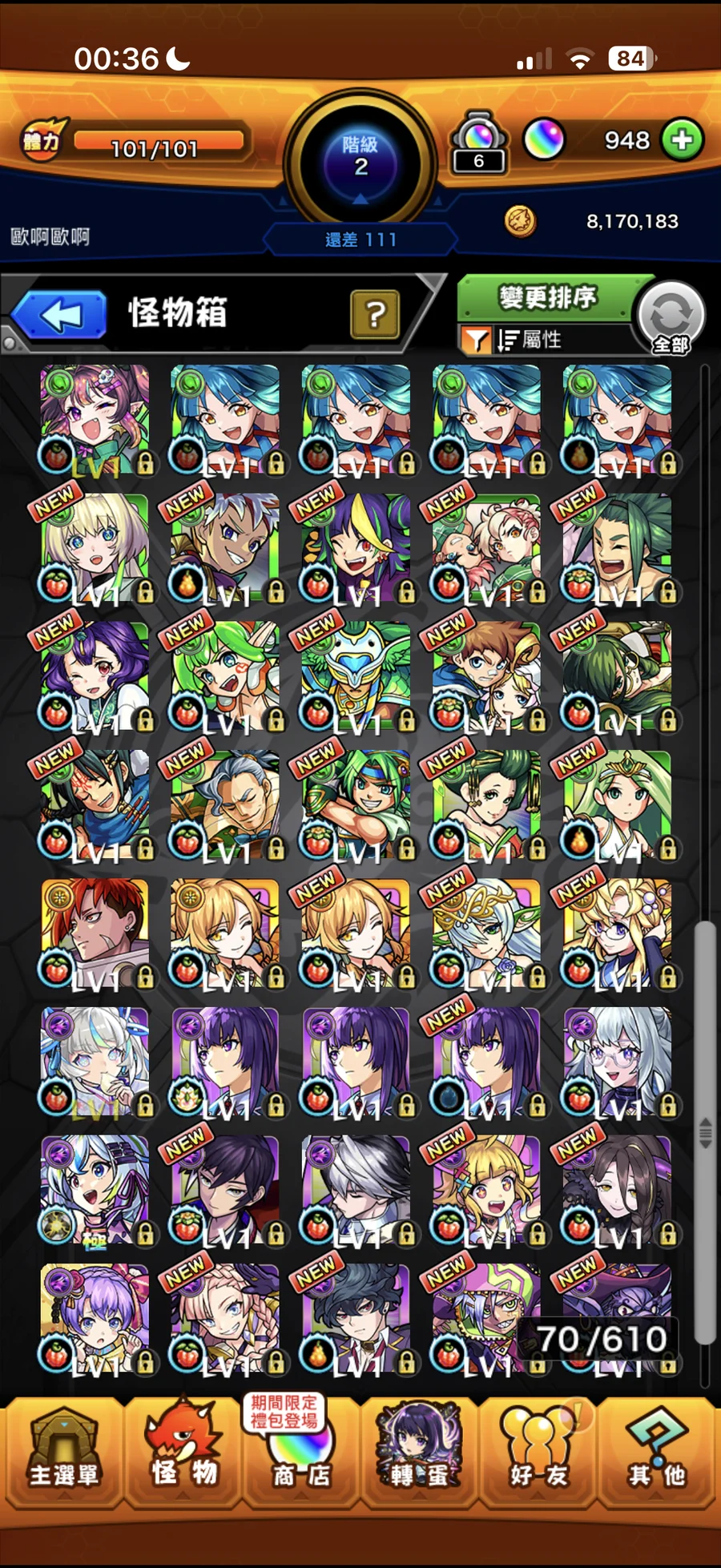Open the rank 階級 2 badge
The height and width of the screenshot is (1568, 721).
tap(360, 156)
